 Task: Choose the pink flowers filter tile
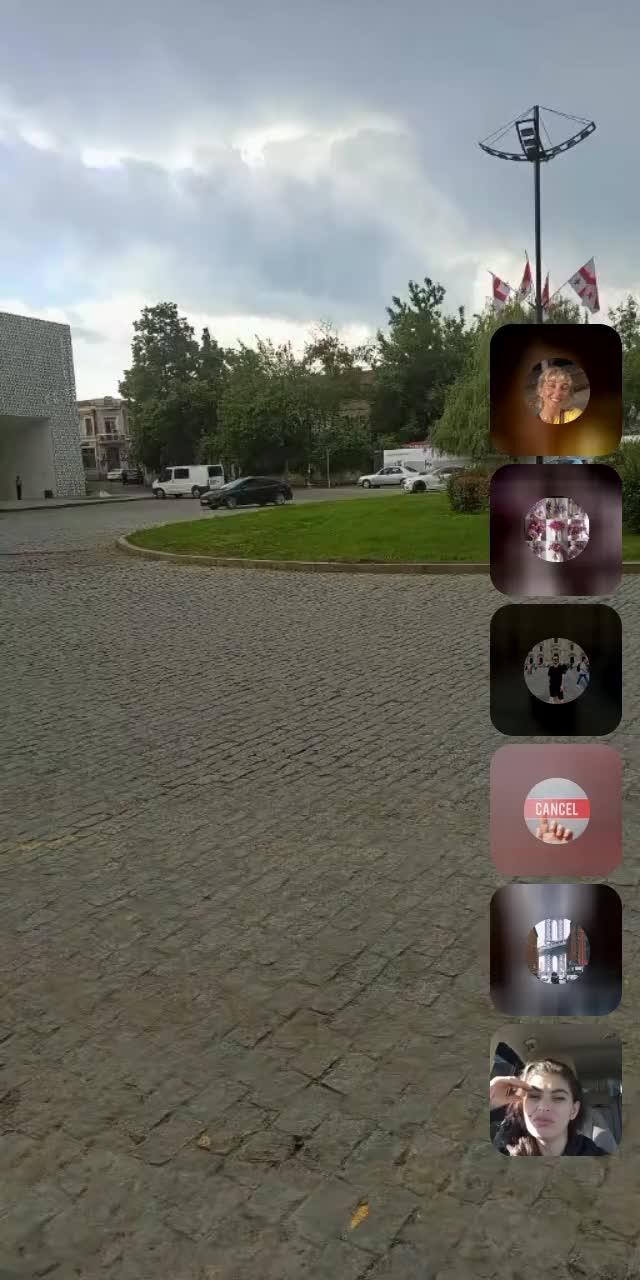(x=556, y=530)
